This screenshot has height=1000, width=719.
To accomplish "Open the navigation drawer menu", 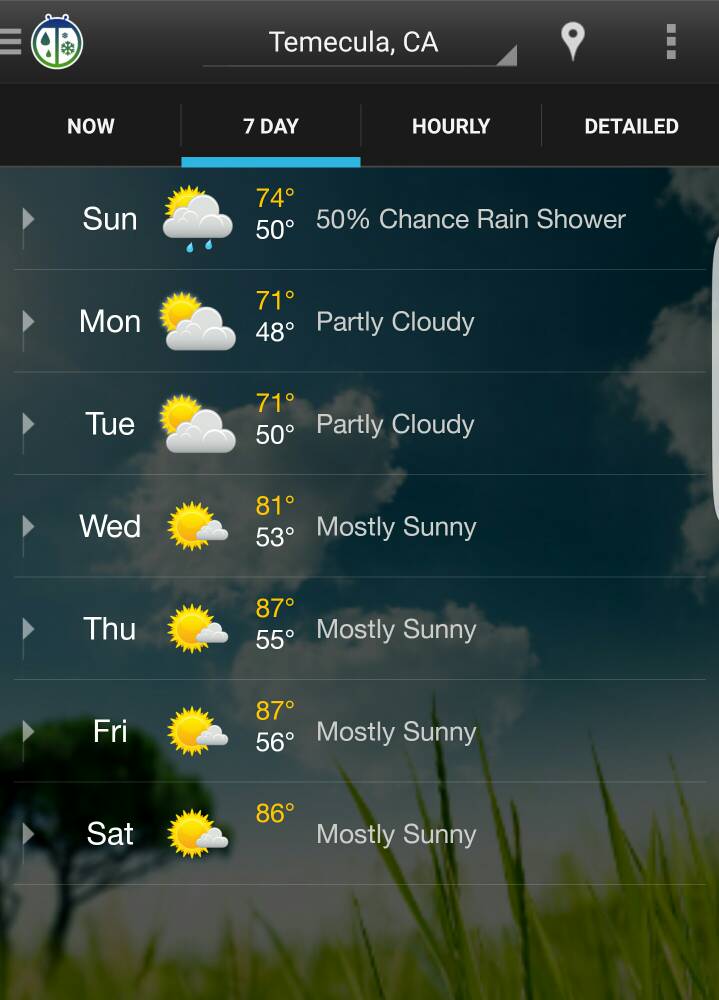I will (x=12, y=42).
